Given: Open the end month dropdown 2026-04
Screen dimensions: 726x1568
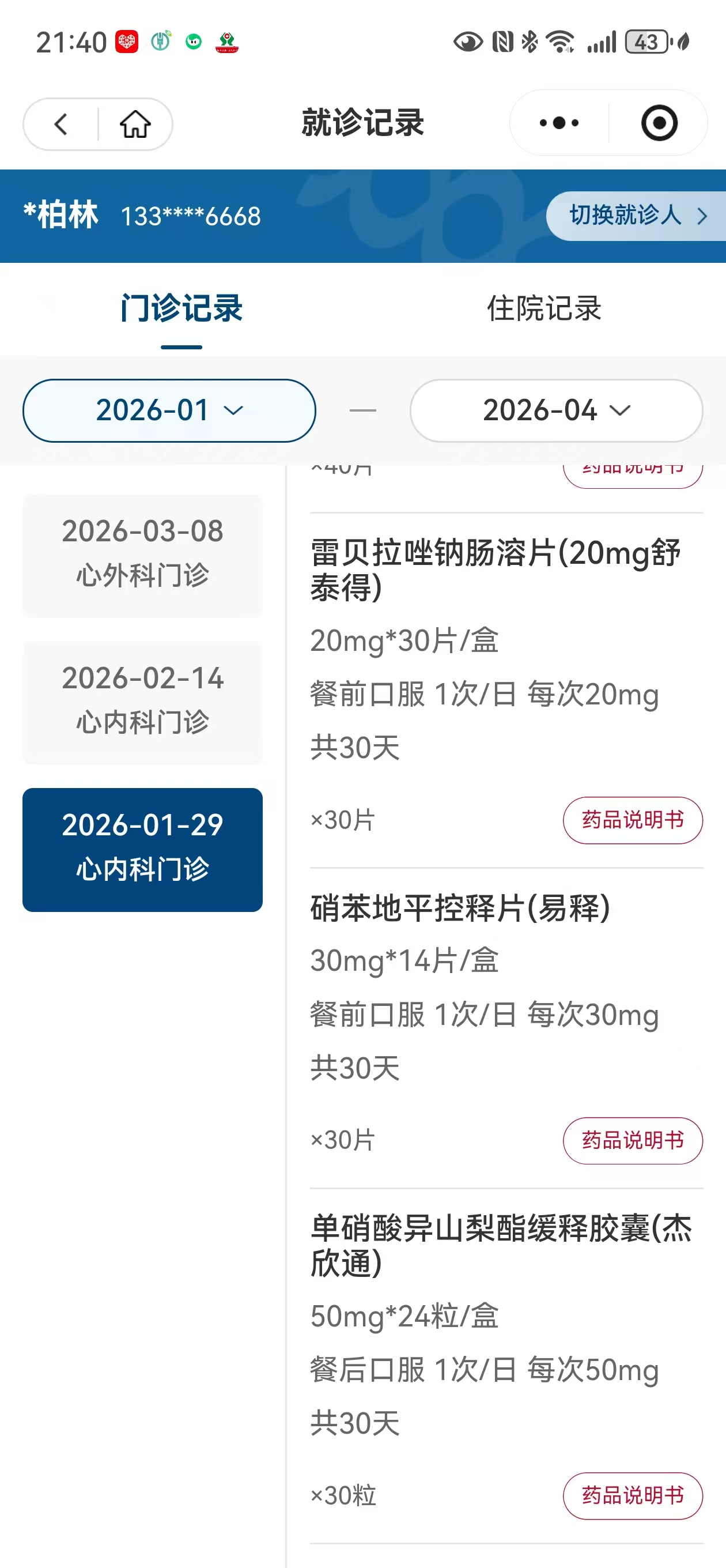Looking at the screenshot, I should click(x=556, y=410).
